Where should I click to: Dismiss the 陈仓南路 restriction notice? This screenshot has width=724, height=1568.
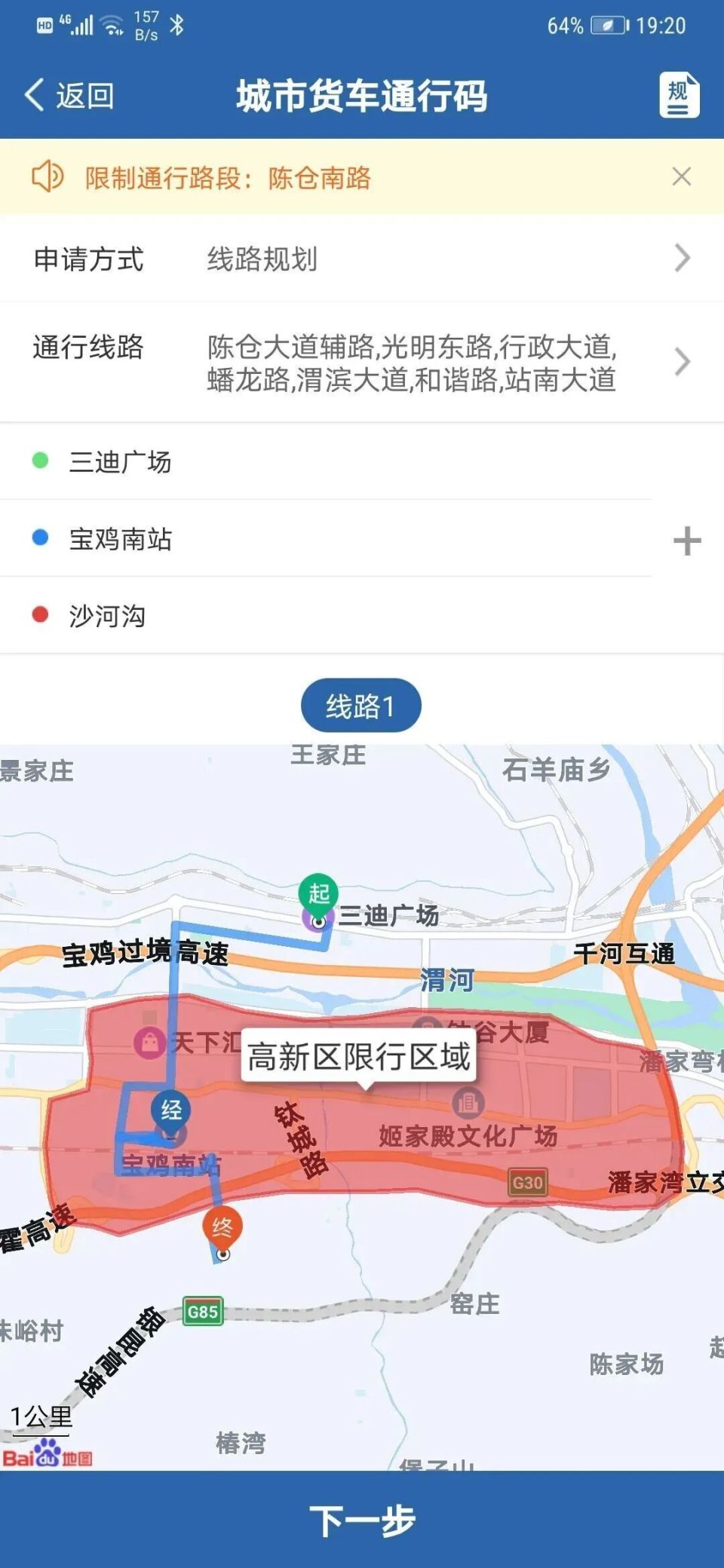681,176
